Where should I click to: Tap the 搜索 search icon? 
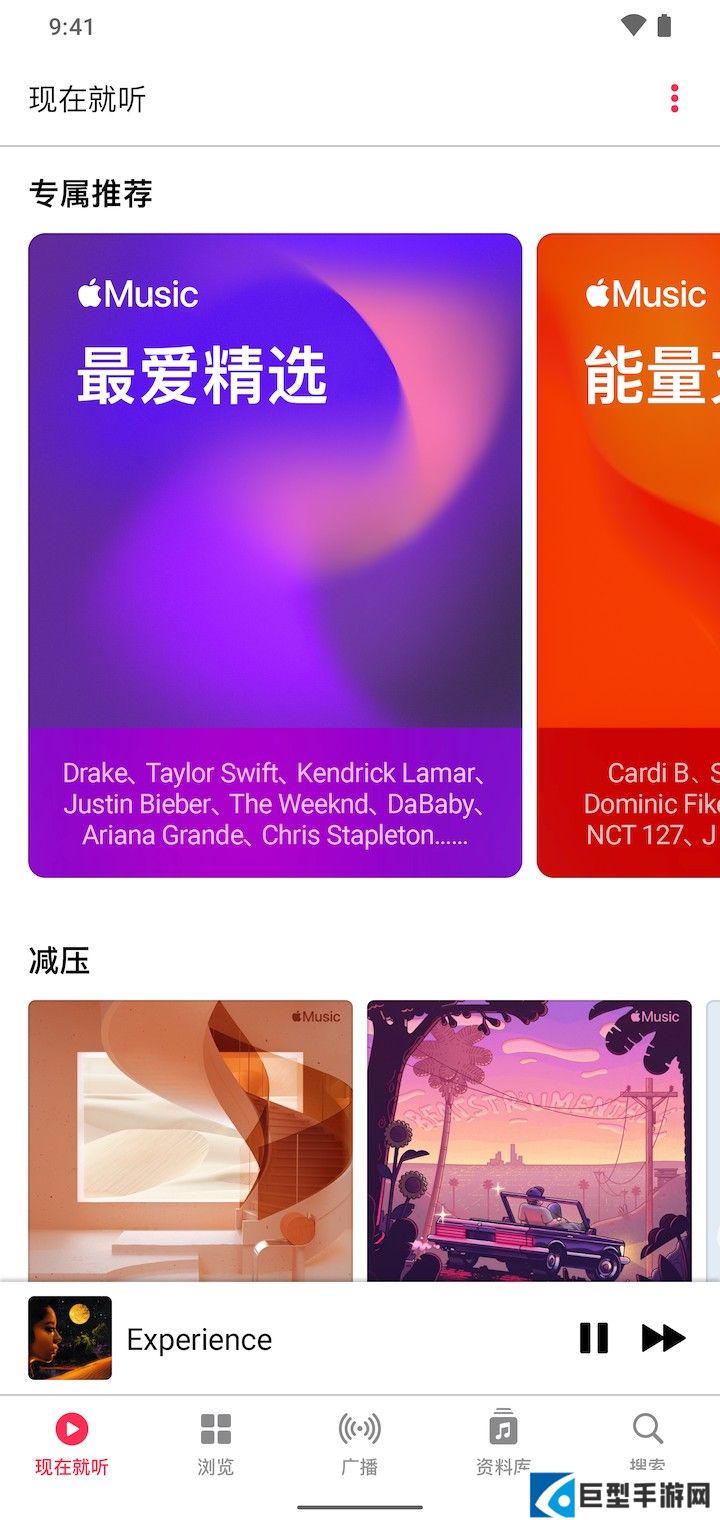tap(646, 1430)
